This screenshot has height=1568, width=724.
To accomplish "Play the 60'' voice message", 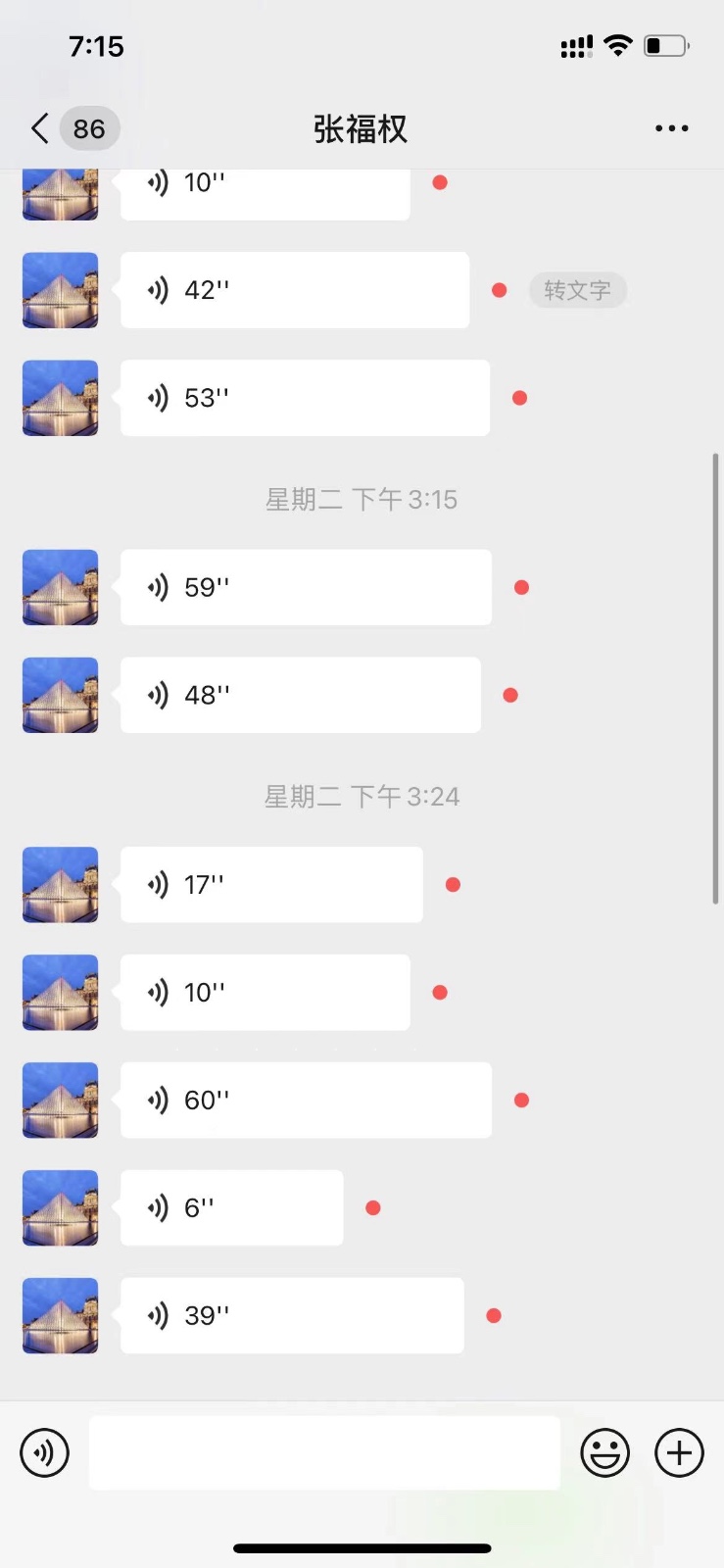I will 305,1100.
